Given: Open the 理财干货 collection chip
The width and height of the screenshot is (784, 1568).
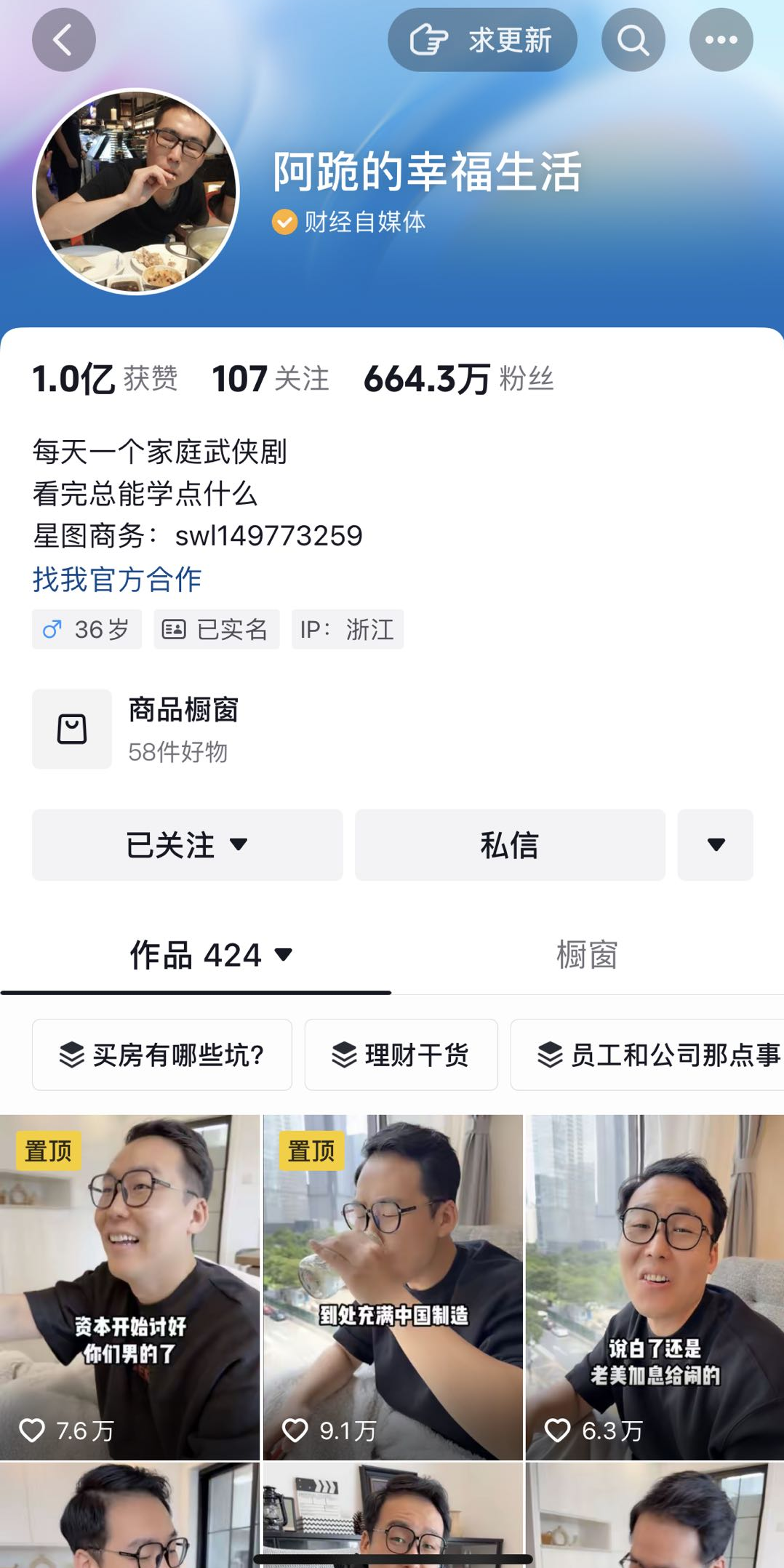Looking at the screenshot, I should pyautogui.click(x=401, y=1055).
